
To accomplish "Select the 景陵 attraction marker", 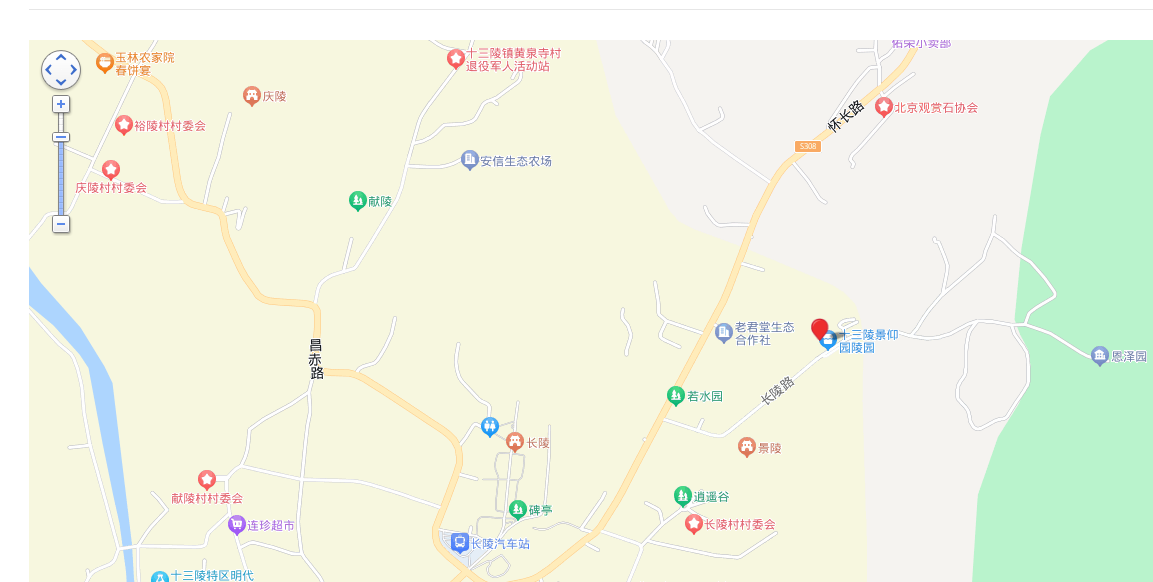I will point(746,447).
